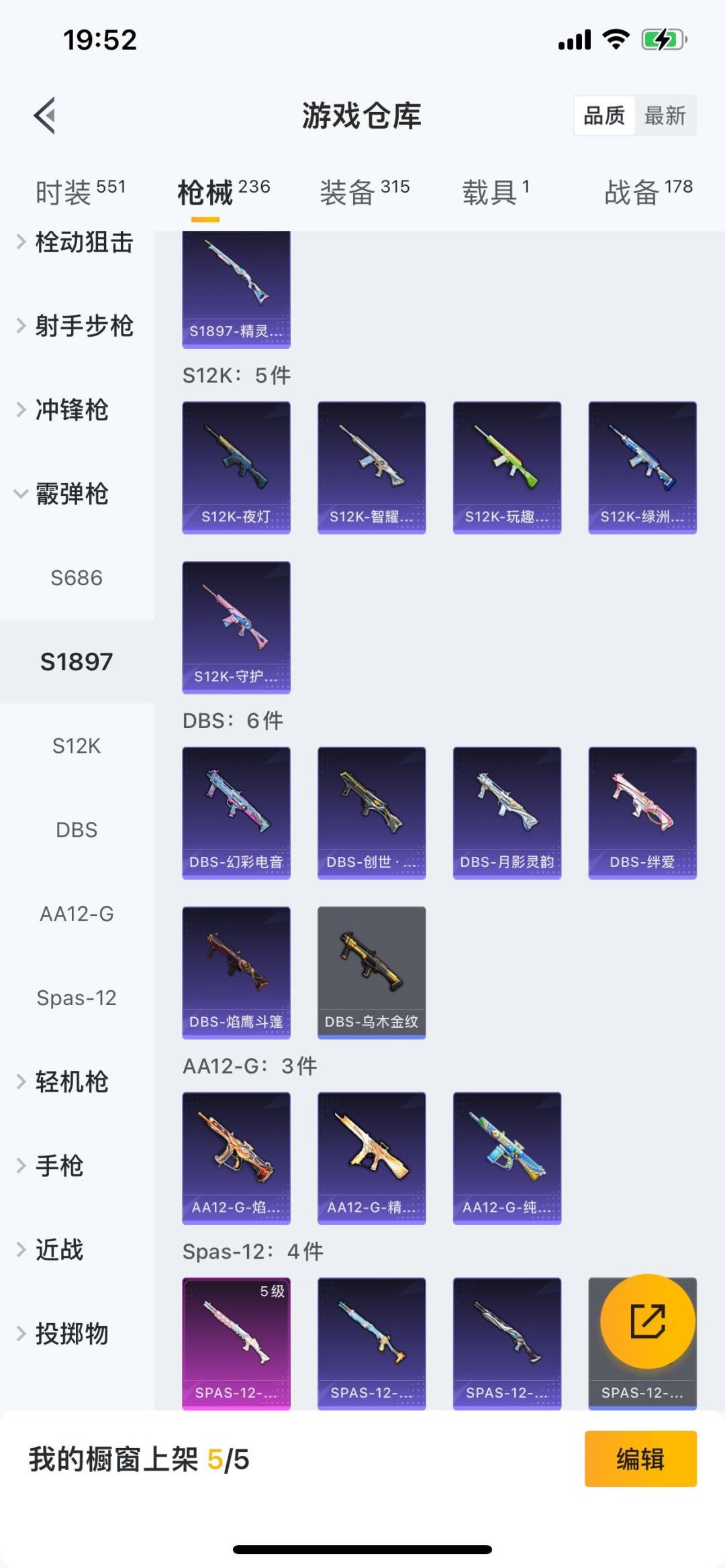Go back from the 游戏仓库 screen
This screenshot has height=1568, width=725.
click(x=45, y=115)
